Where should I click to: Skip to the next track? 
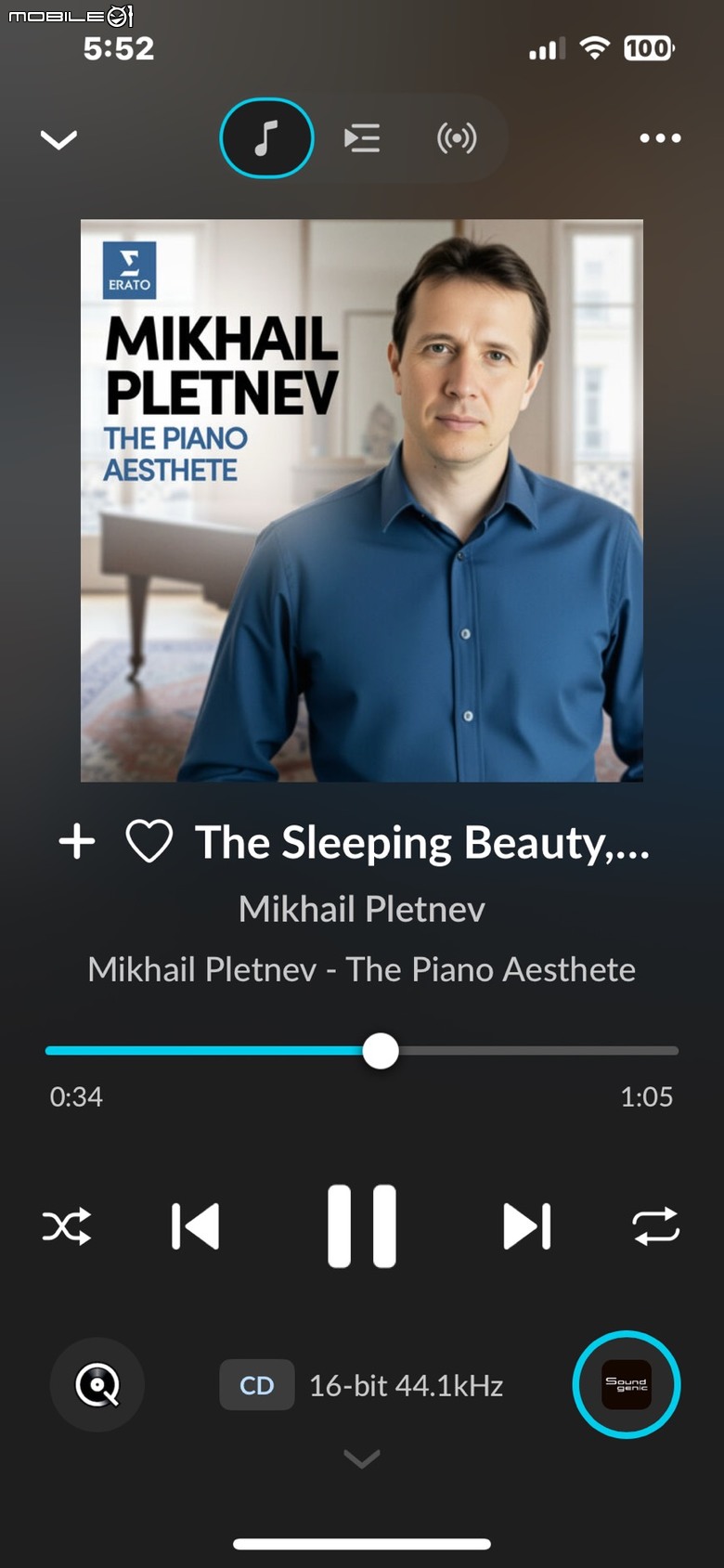(526, 1225)
